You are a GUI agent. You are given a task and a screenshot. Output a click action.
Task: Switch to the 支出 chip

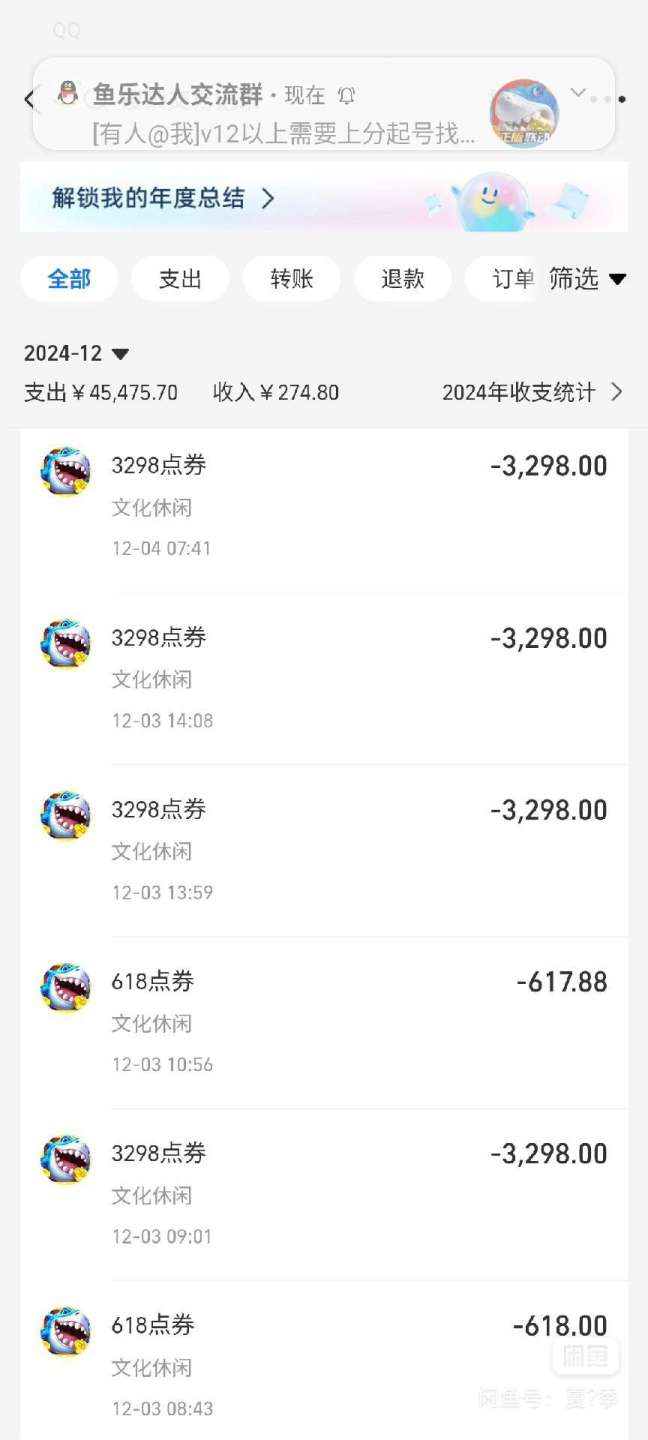(180, 279)
